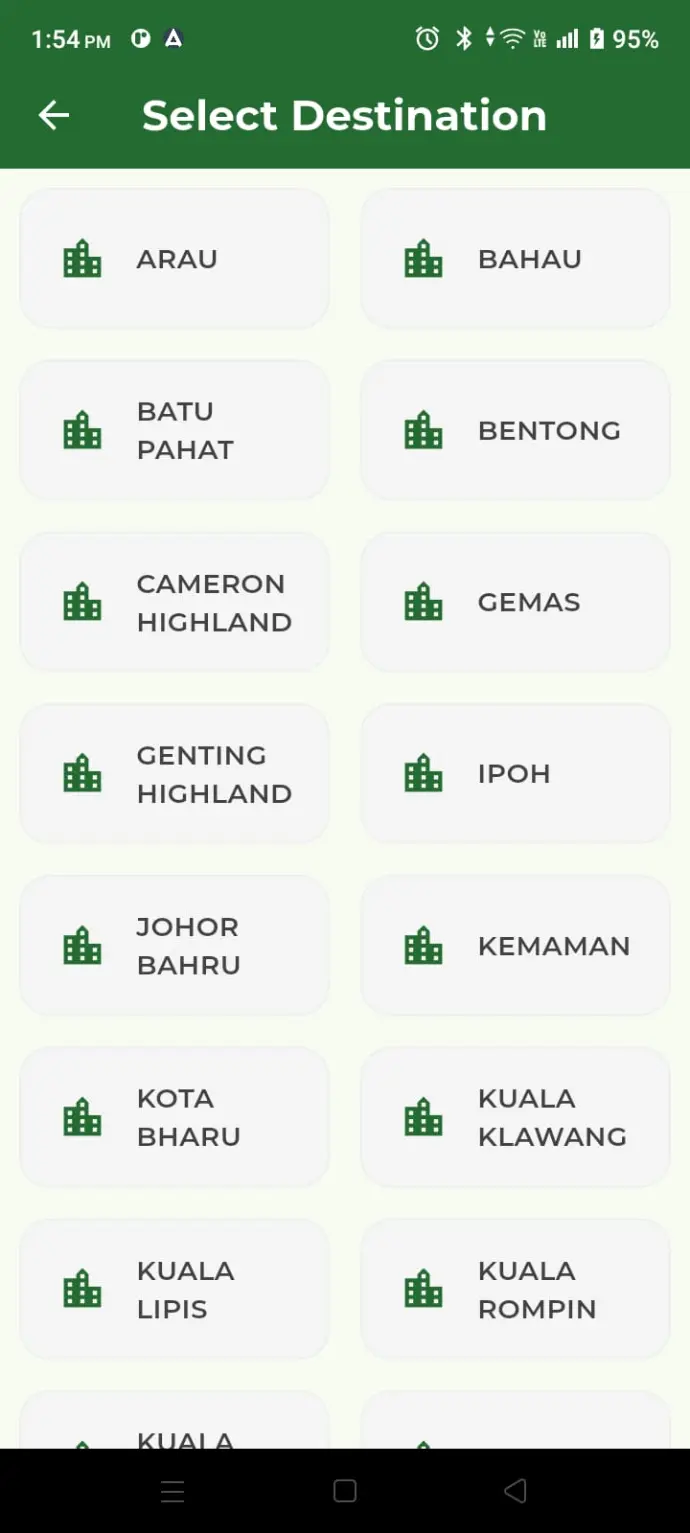Select GENTING HIGHLAND destination

coord(174,774)
